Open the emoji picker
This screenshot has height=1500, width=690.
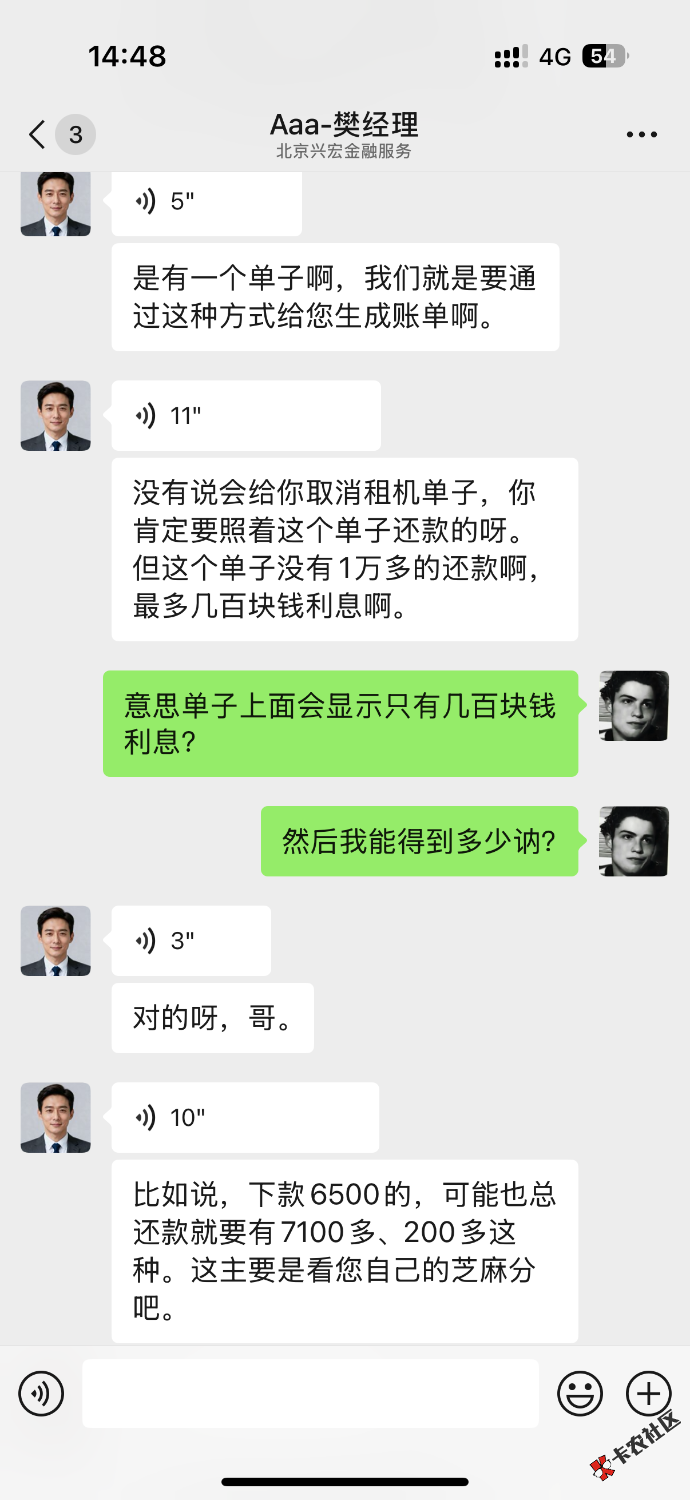(x=580, y=1393)
